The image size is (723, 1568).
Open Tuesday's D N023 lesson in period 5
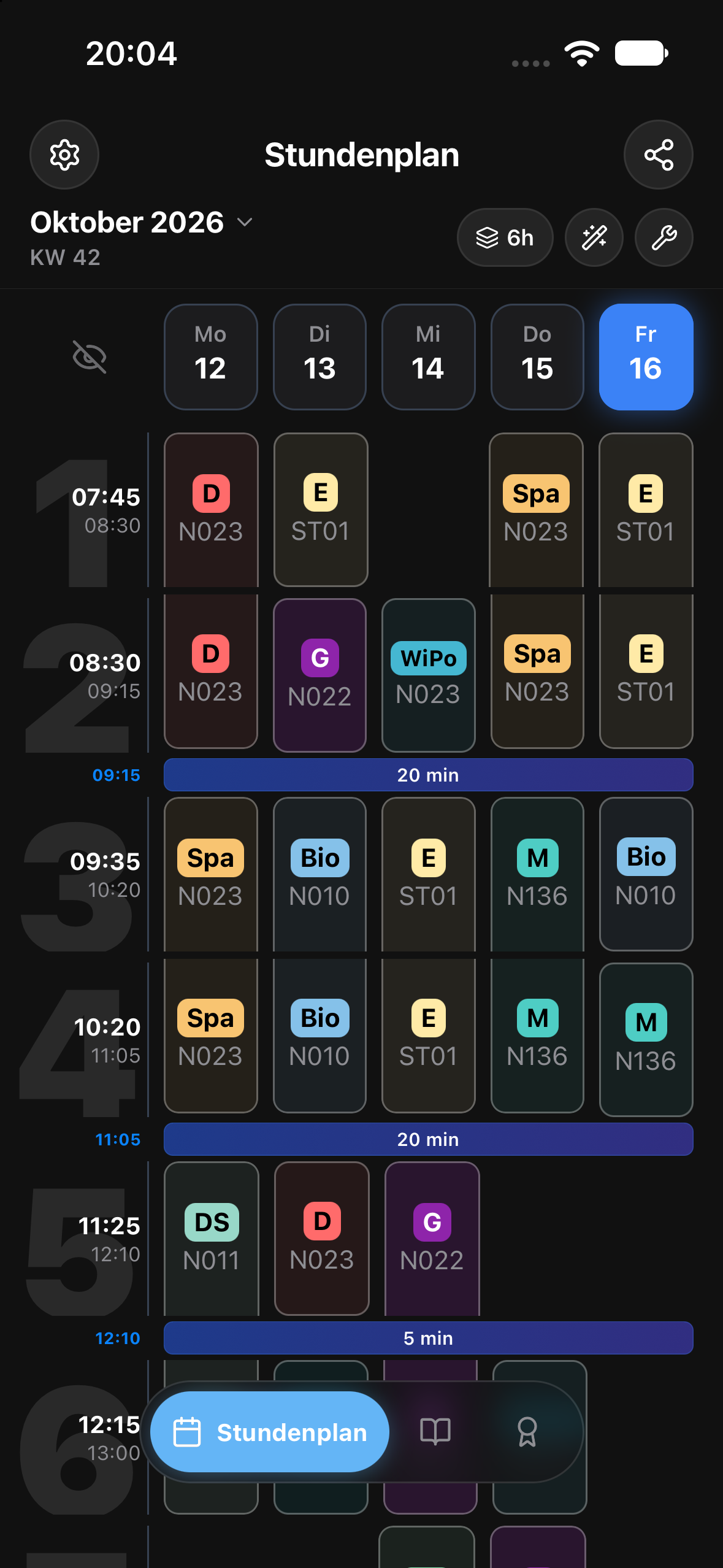[322, 1239]
